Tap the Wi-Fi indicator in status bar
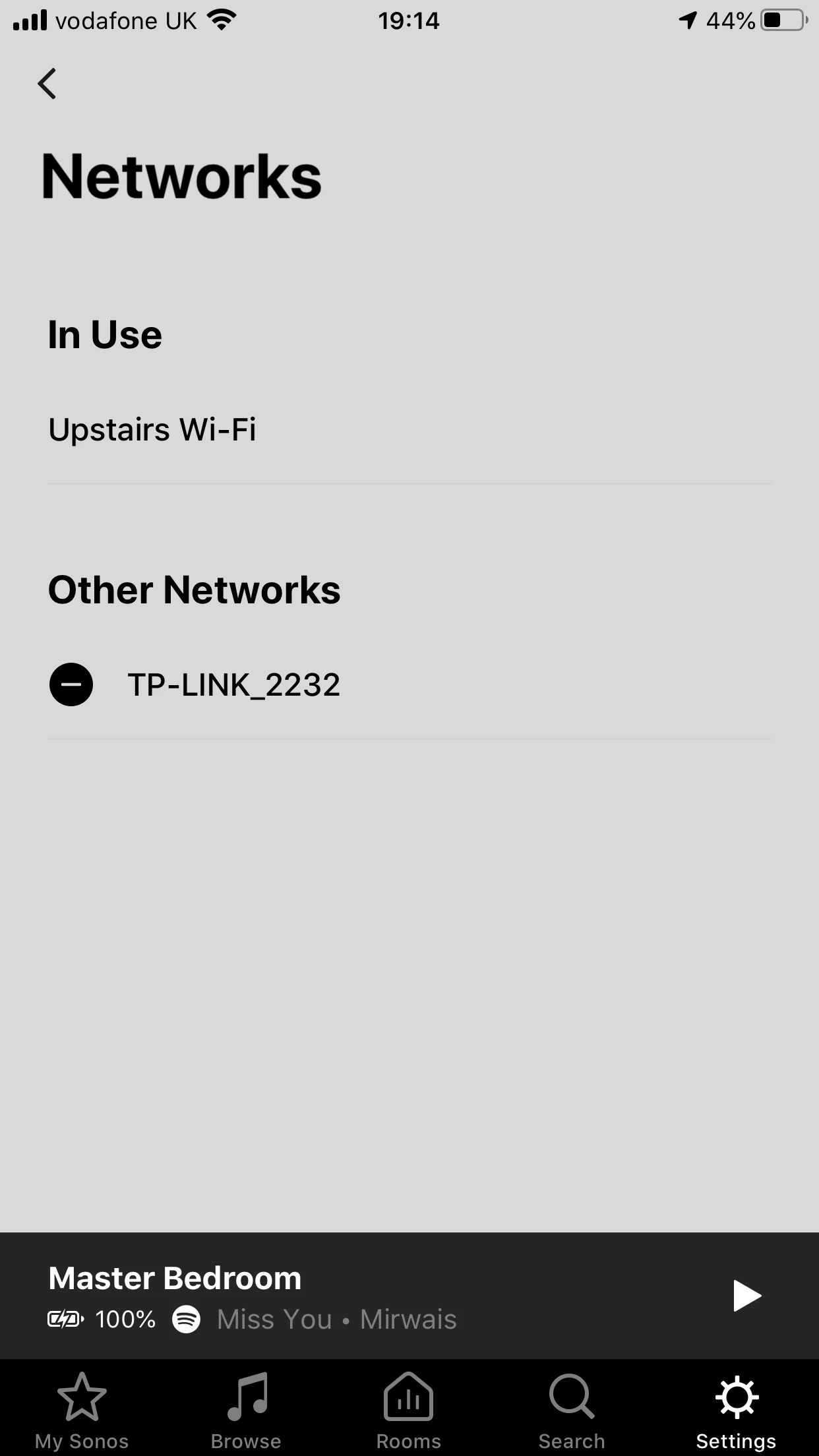Image resolution: width=819 pixels, height=1456 pixels. (221, 20)
